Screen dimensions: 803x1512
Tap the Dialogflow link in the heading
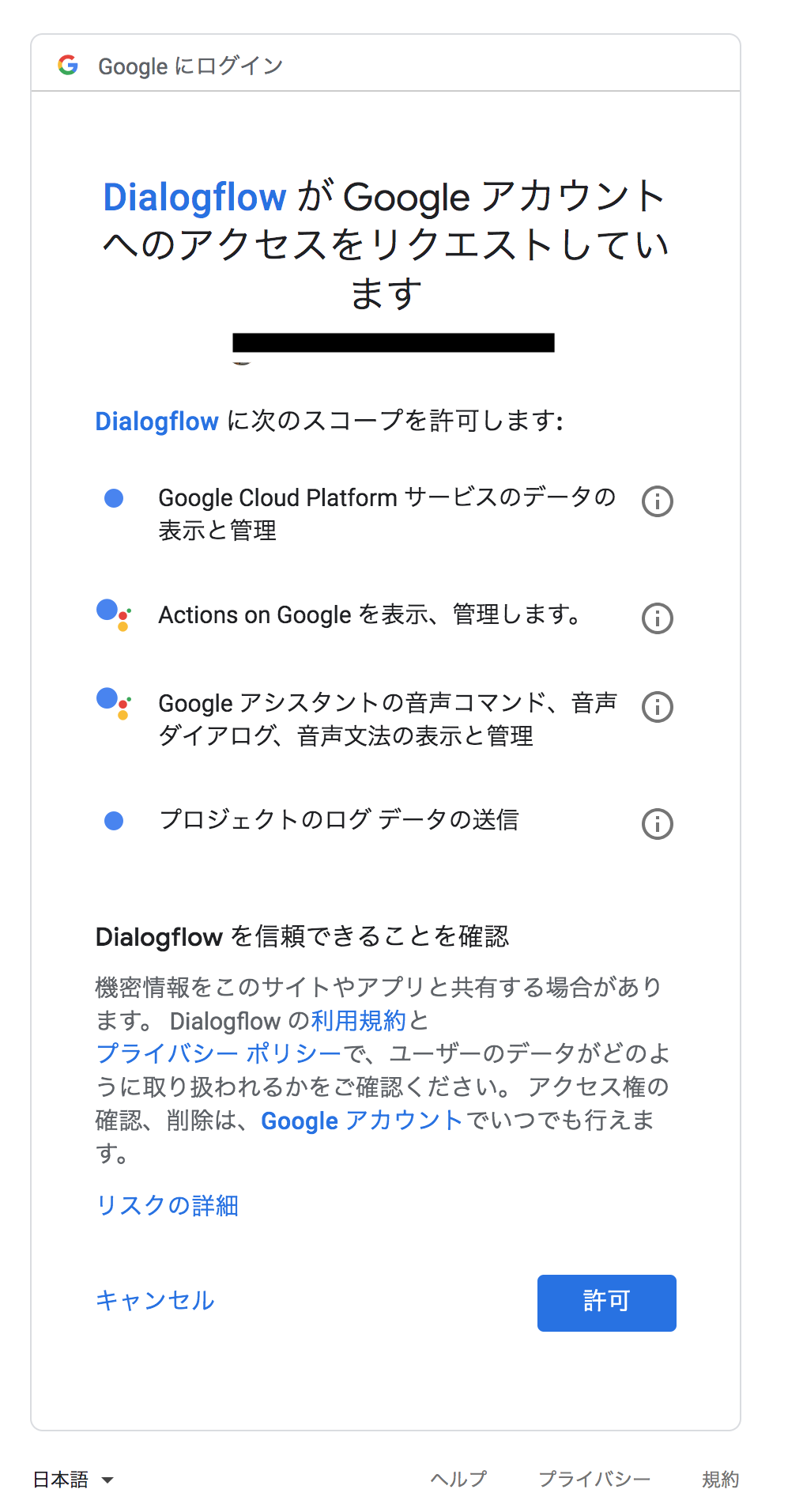coord(194,198)
